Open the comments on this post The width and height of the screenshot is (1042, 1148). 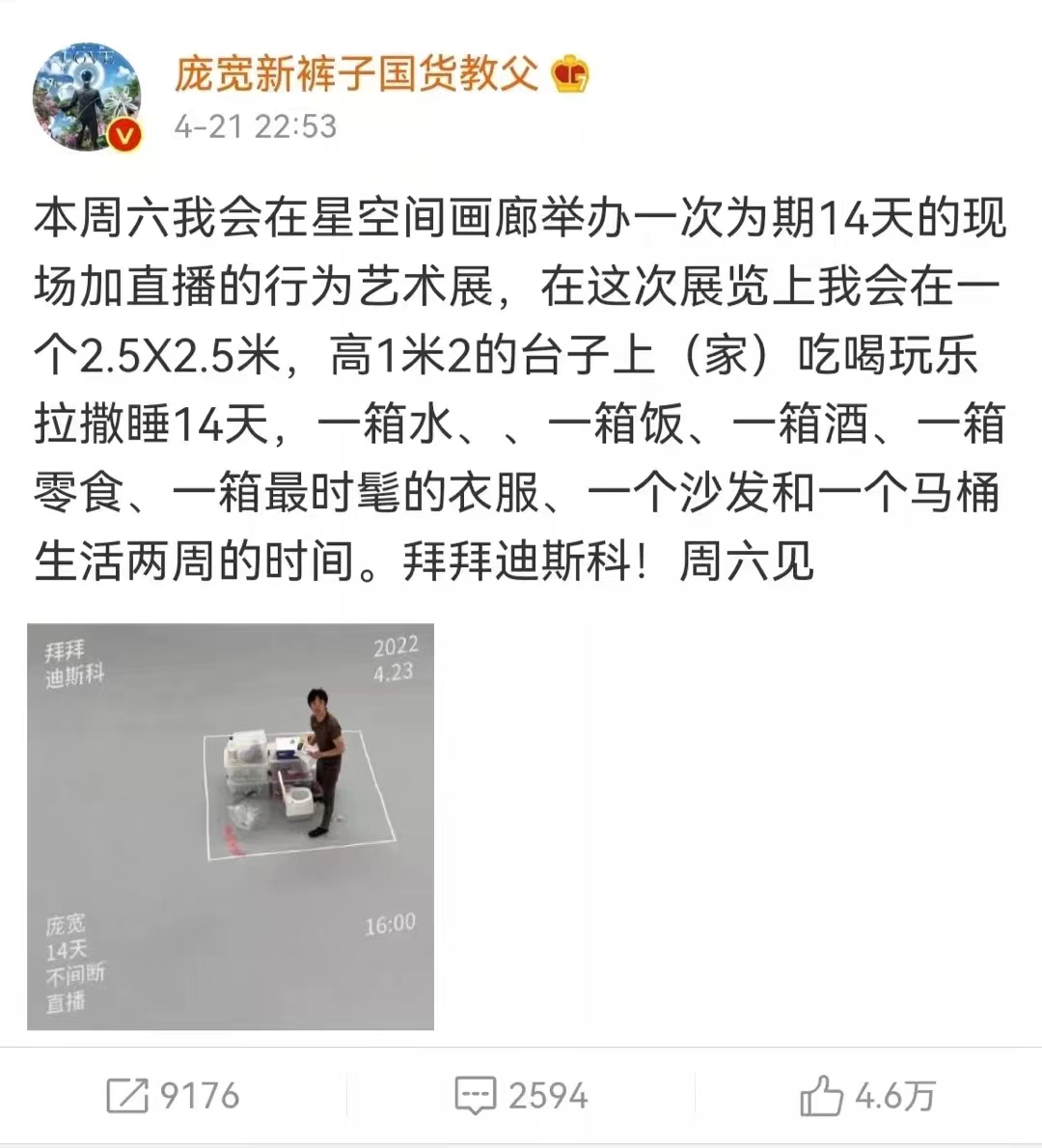[x=521, y=1096]
